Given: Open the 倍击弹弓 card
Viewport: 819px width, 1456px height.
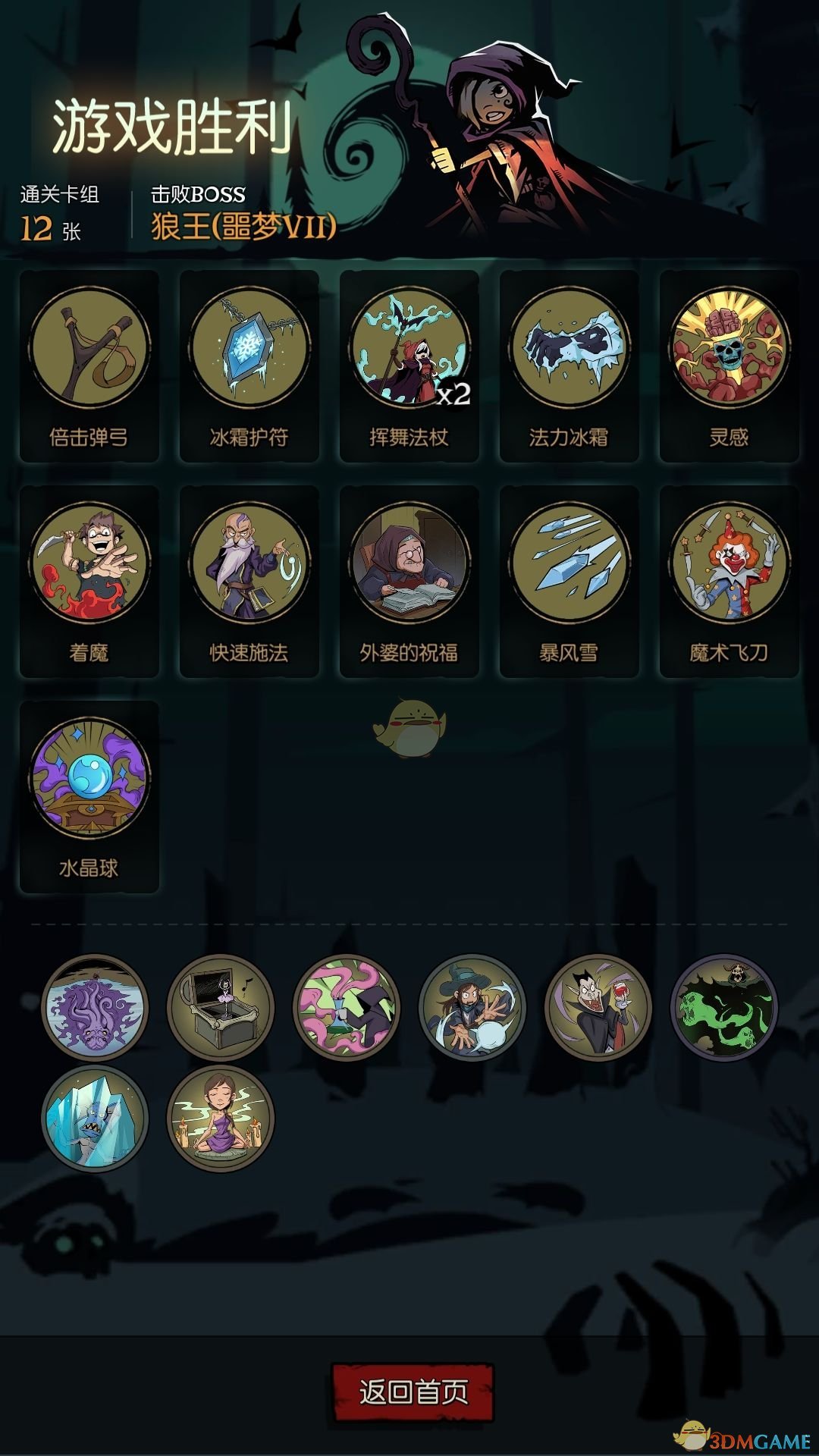Looking at the screenshot, I should tap(89, 365).
